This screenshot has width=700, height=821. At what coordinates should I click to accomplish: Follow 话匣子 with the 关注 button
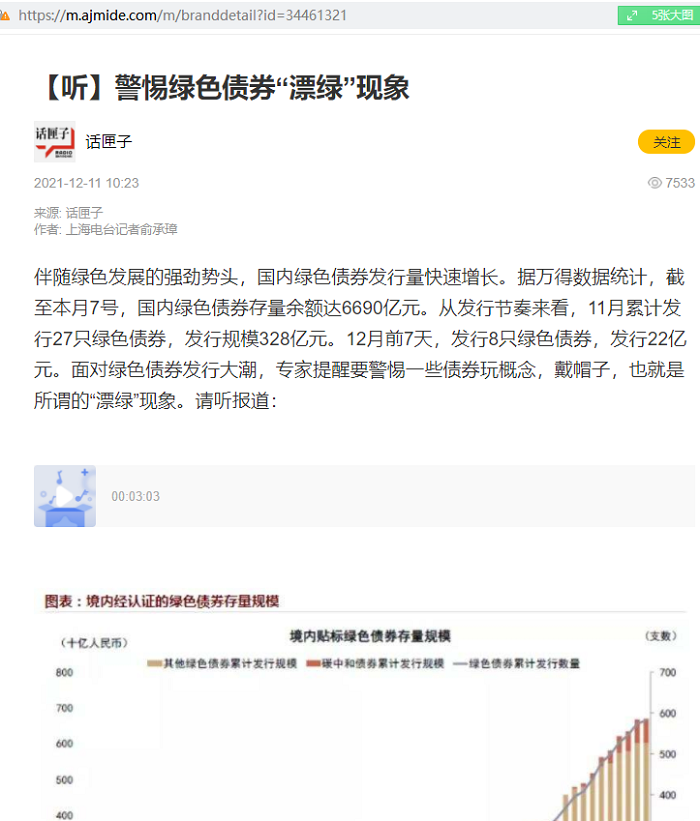pyautogui.click(x=666, y=142)
